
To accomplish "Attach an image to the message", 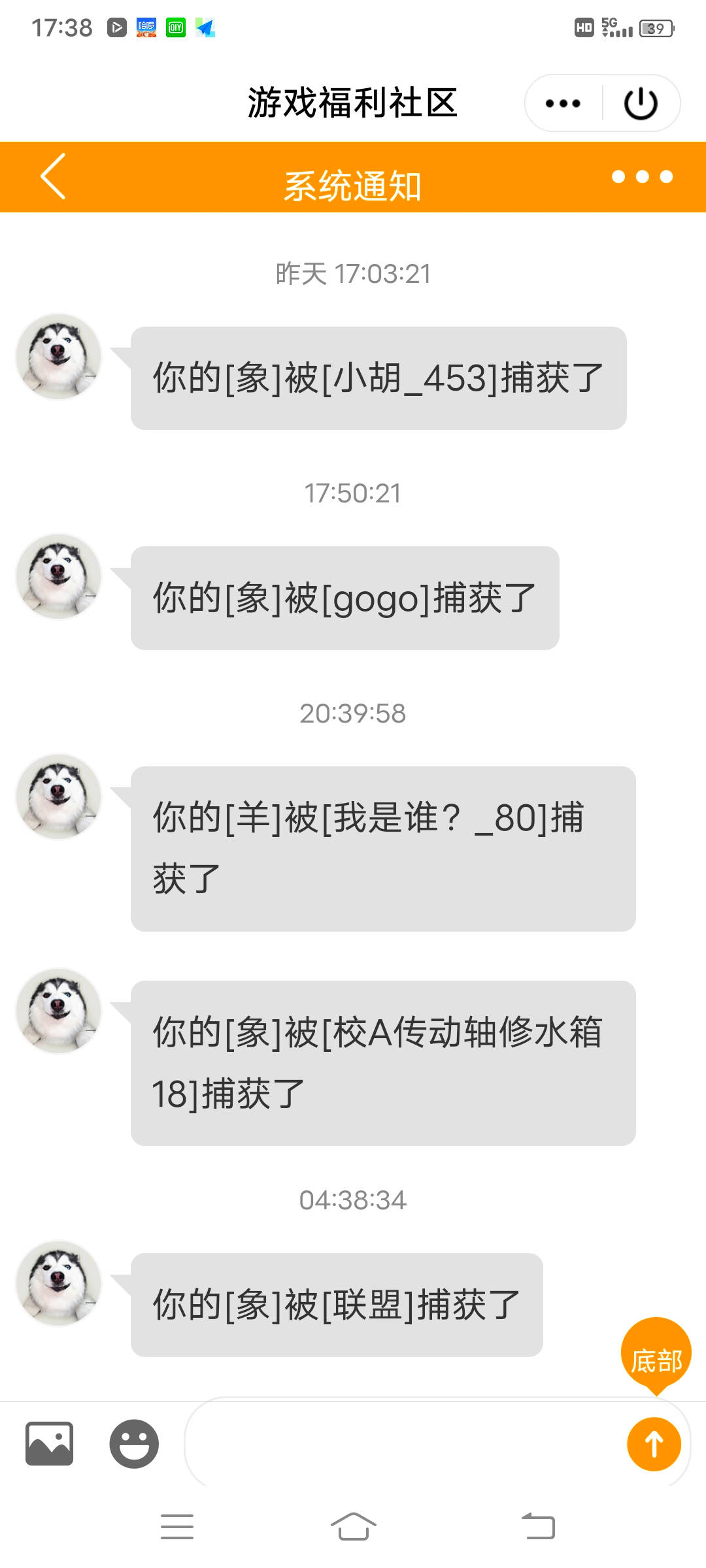I will (x=49, y=1444).
